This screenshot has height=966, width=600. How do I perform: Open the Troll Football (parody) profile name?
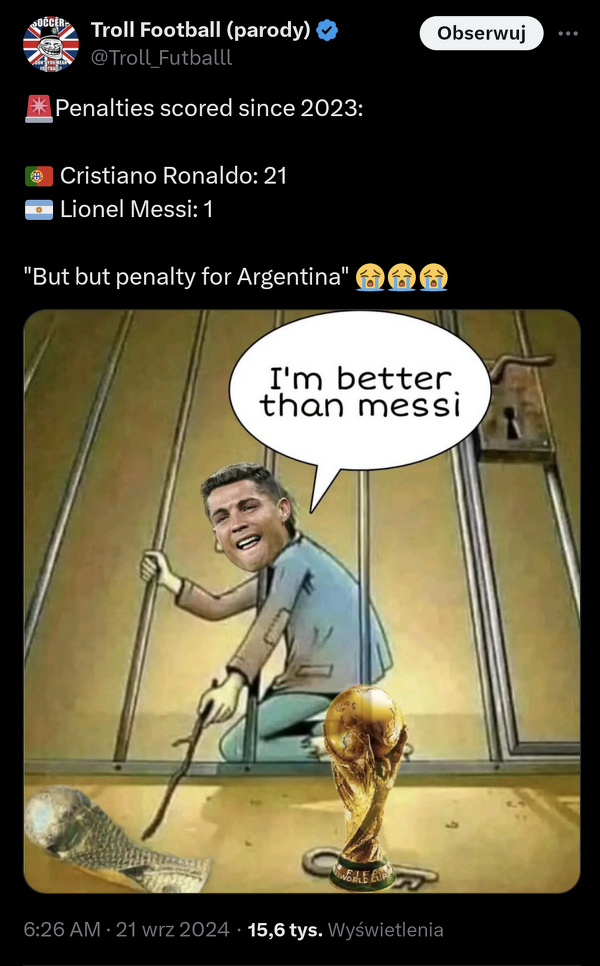(200, 30)
